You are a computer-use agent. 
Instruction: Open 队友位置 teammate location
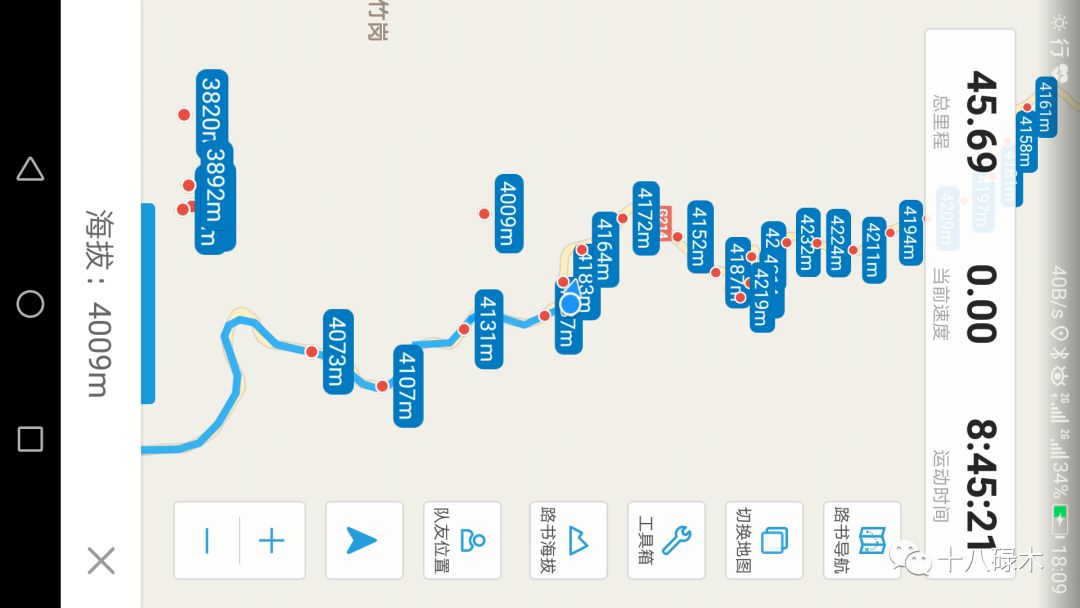tap(462, 541)
